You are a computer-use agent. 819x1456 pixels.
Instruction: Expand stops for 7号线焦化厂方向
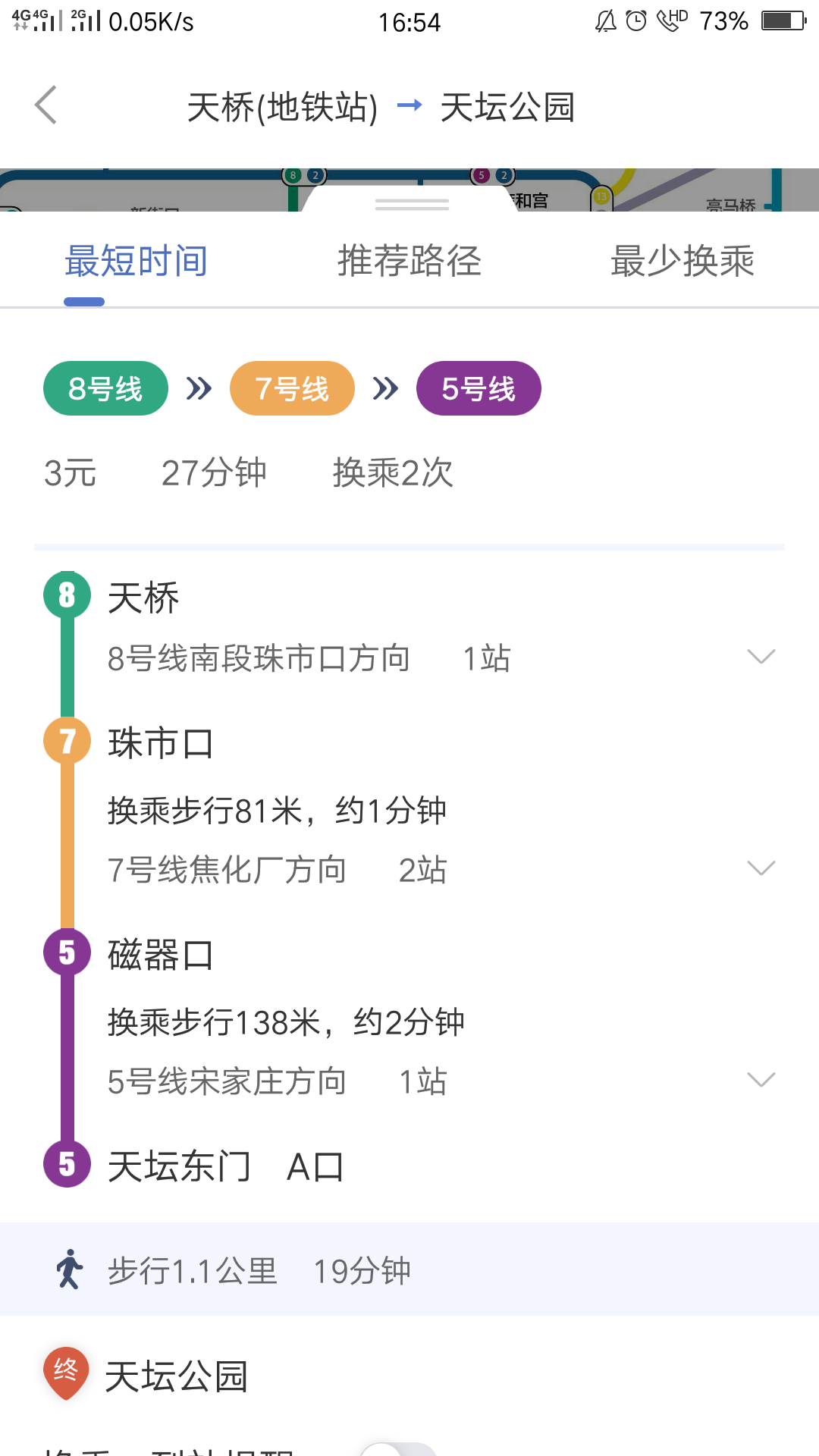coord(761,868)
